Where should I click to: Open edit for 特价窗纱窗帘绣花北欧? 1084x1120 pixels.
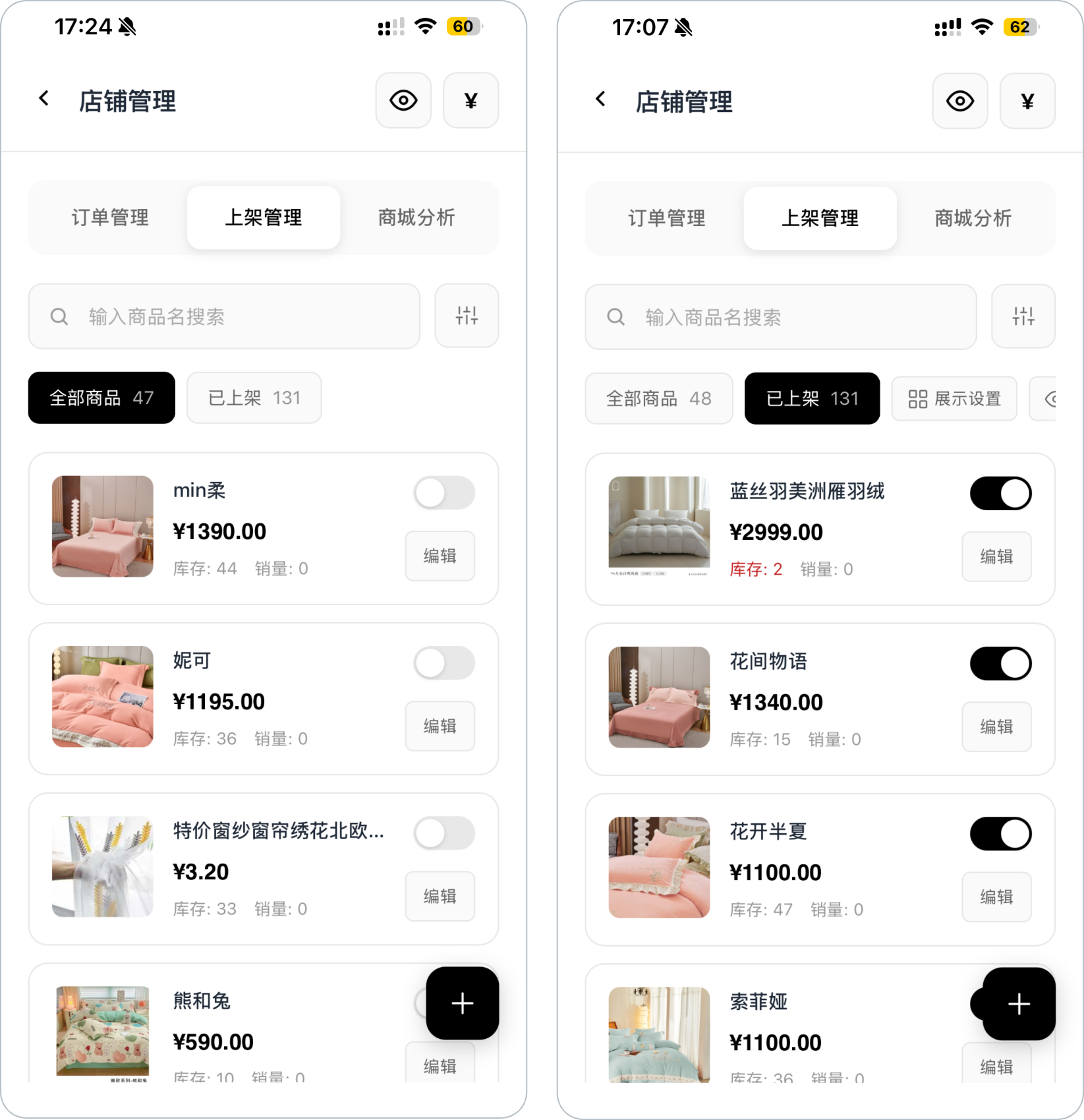[x=440, y=896]
